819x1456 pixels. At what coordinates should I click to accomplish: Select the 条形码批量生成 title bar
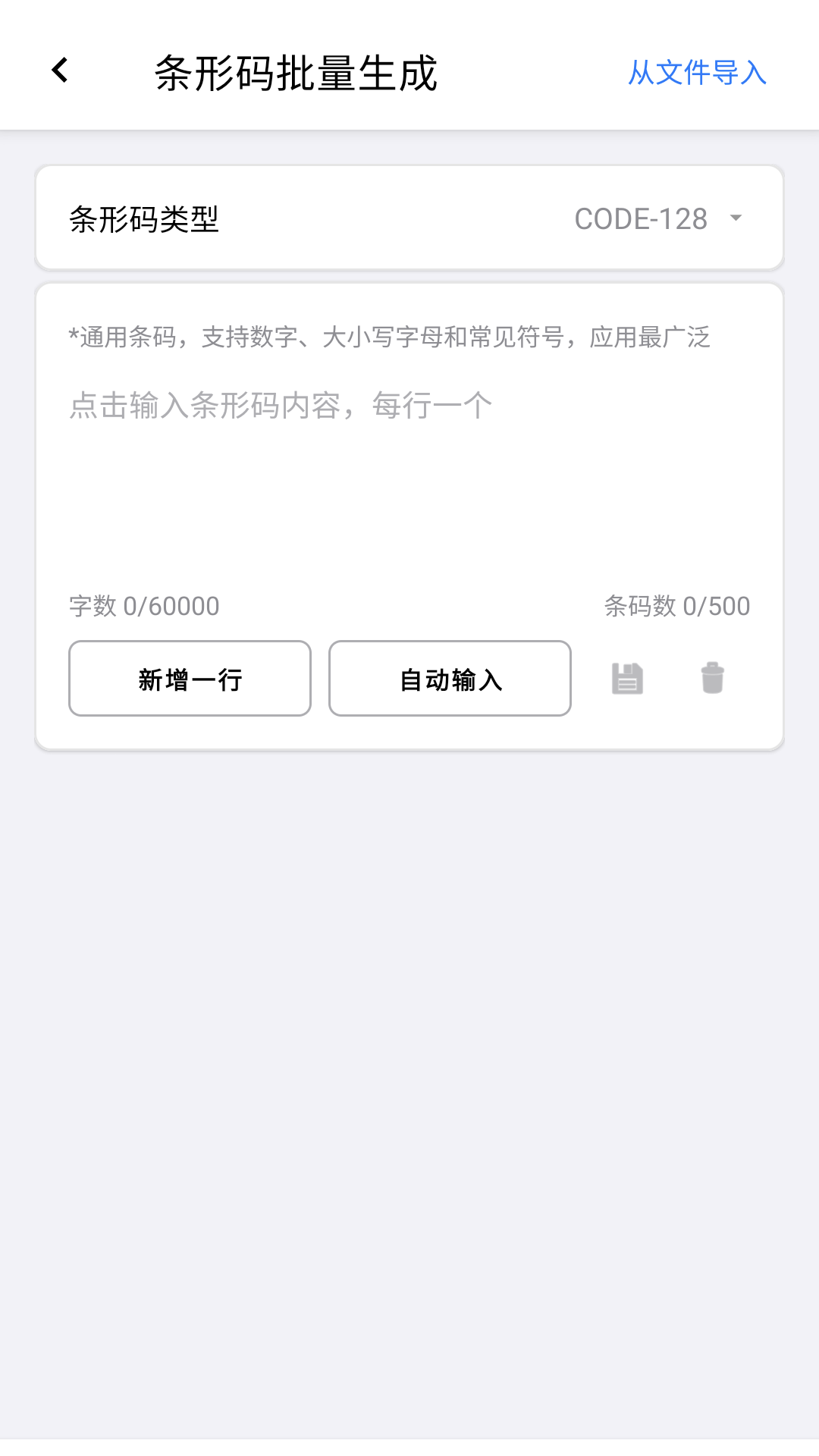tap(298, 72)
